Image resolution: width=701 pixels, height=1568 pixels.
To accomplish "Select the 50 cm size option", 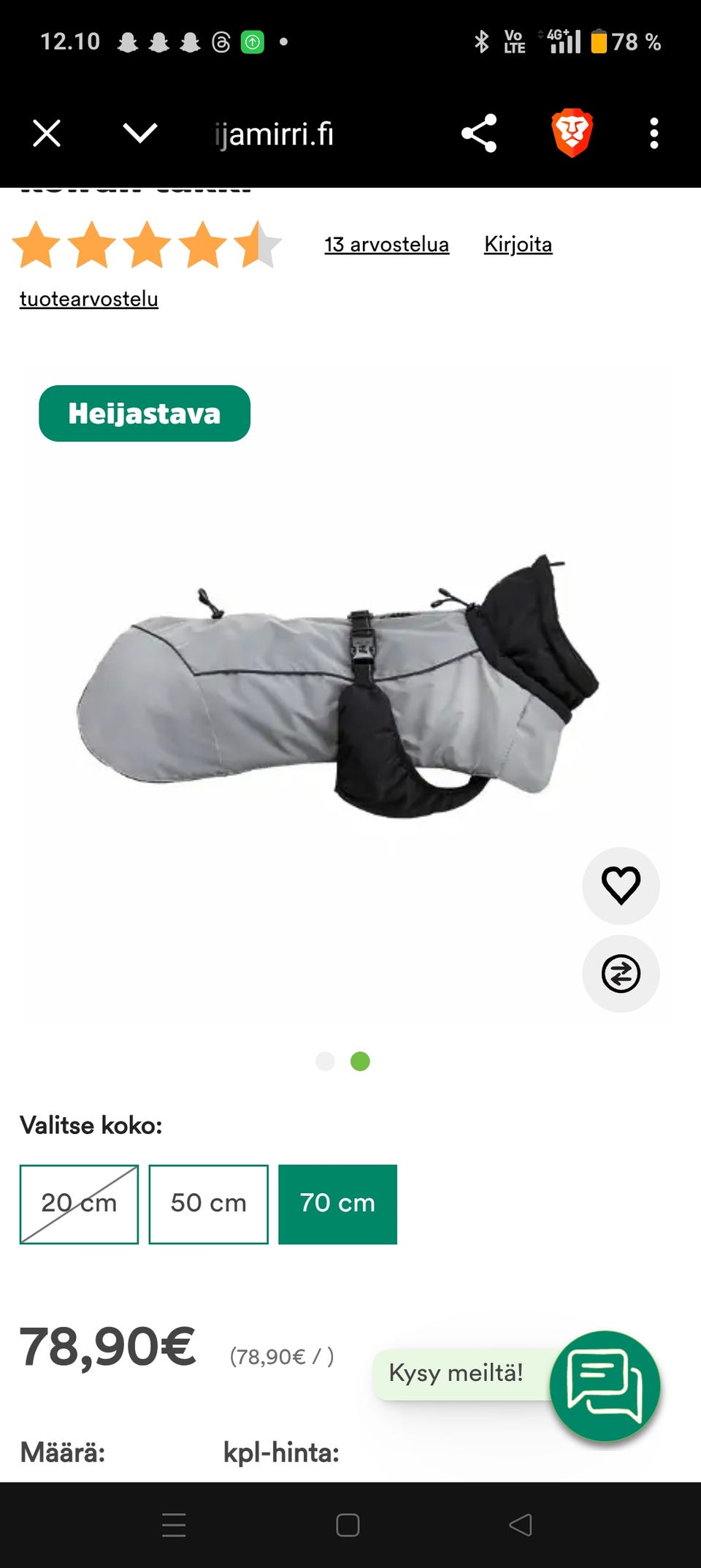I will point(208,1203).
